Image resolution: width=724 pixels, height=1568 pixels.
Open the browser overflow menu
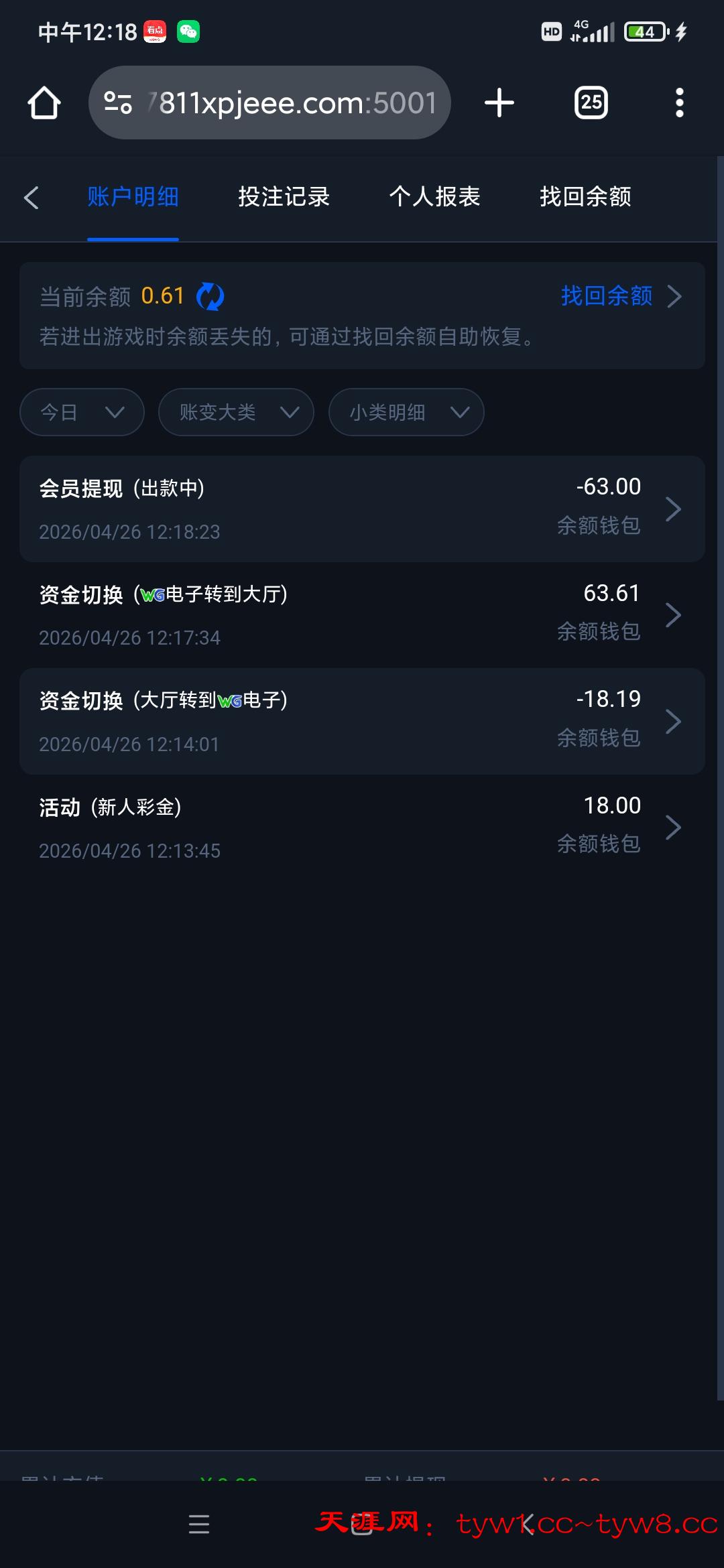pyautogui.click(x=679, y=103)
